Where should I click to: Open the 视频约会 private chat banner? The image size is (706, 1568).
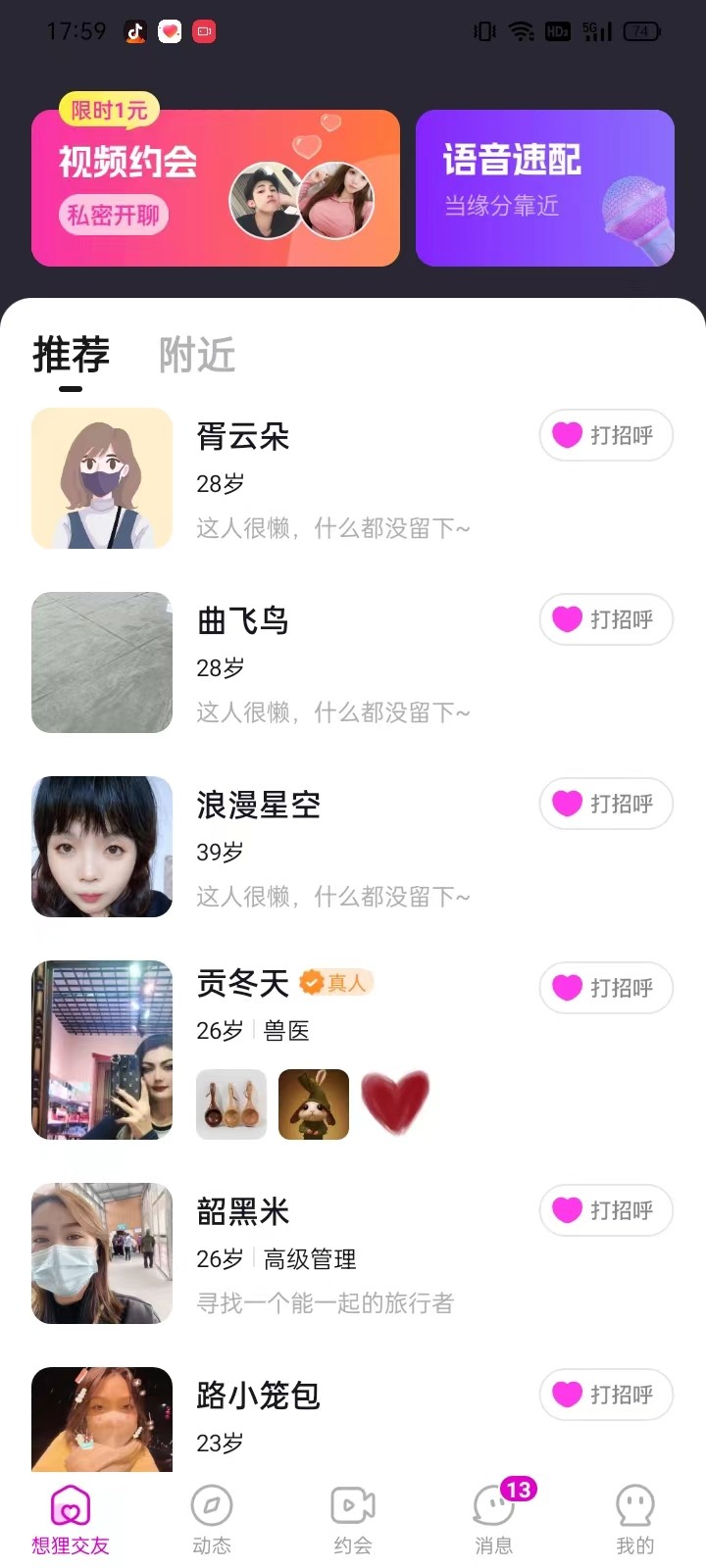click(x=215, y=186)
